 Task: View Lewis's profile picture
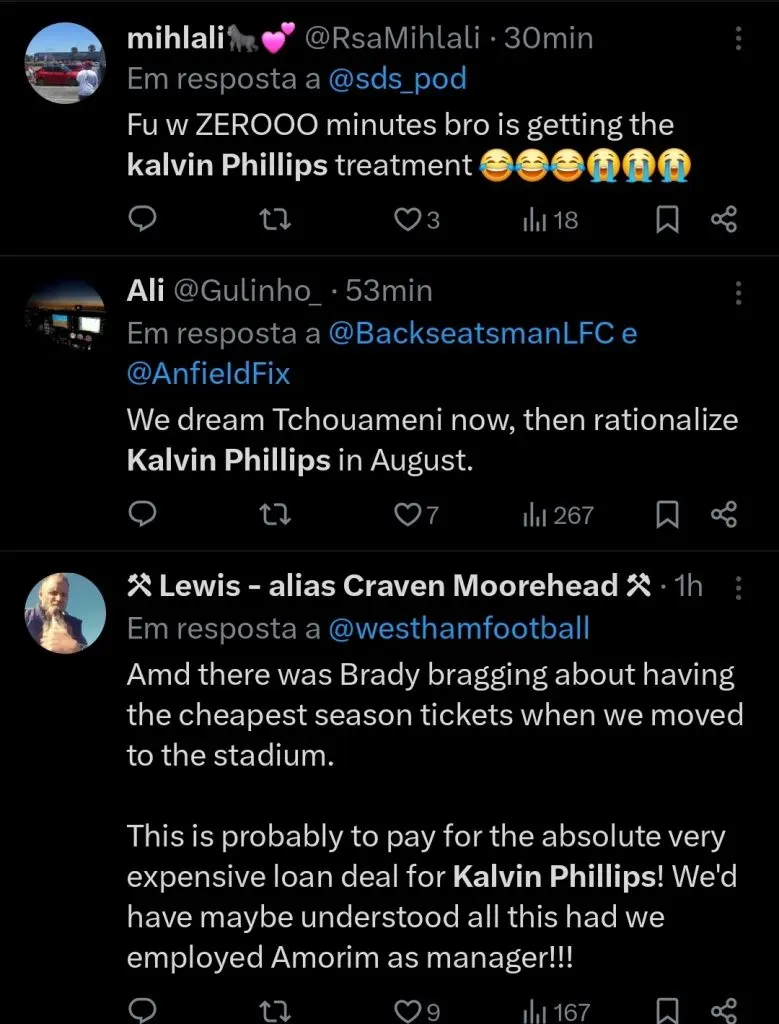tap(65, 611)
